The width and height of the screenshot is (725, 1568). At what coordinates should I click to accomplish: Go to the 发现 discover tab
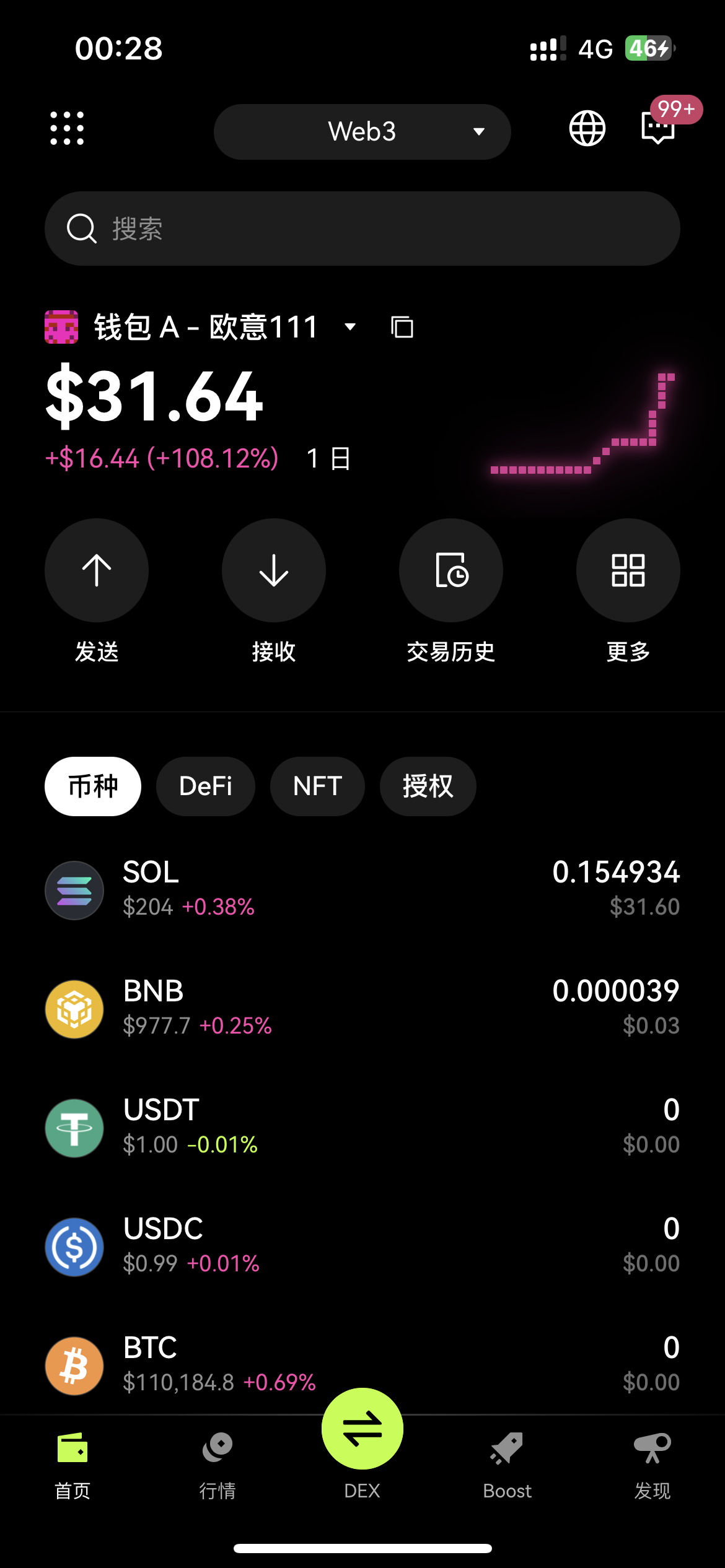[x=652, y=1466]
